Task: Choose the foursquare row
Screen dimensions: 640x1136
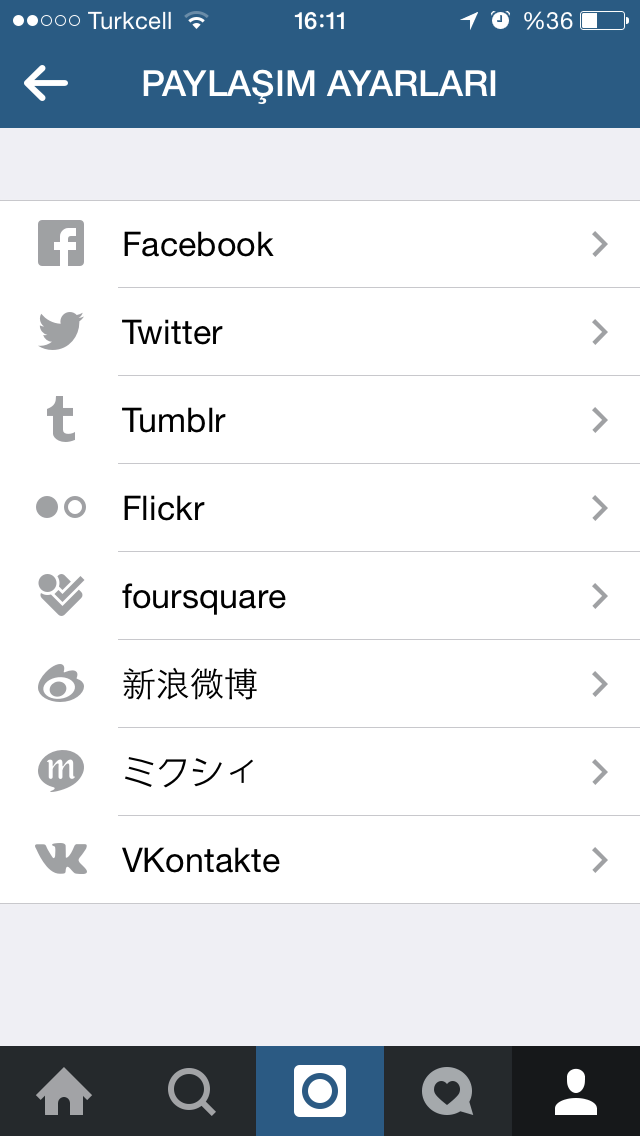Action: point(320,596)
